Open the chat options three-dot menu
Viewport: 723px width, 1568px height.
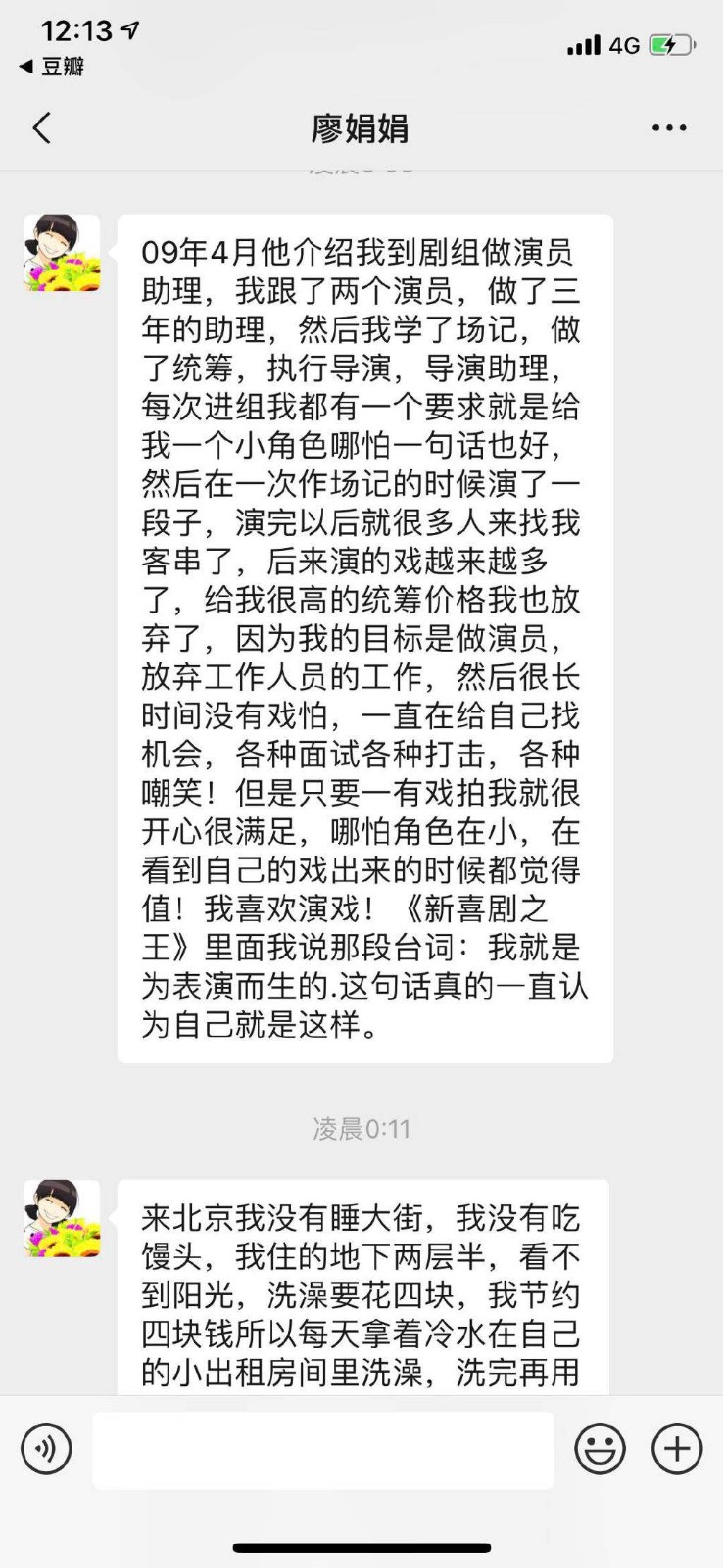click(669, 127)
